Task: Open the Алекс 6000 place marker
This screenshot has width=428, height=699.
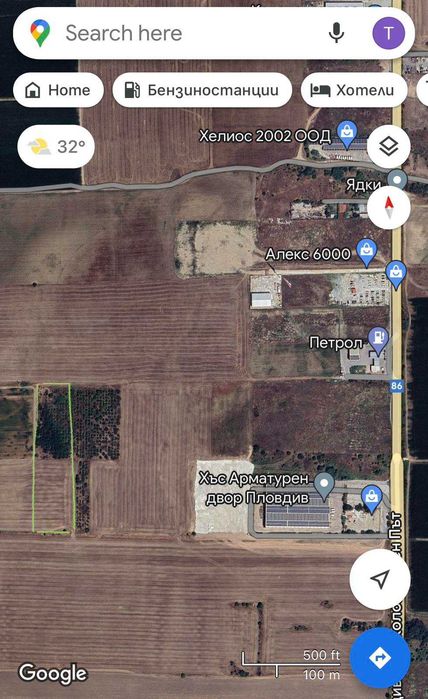Action: 366,252
